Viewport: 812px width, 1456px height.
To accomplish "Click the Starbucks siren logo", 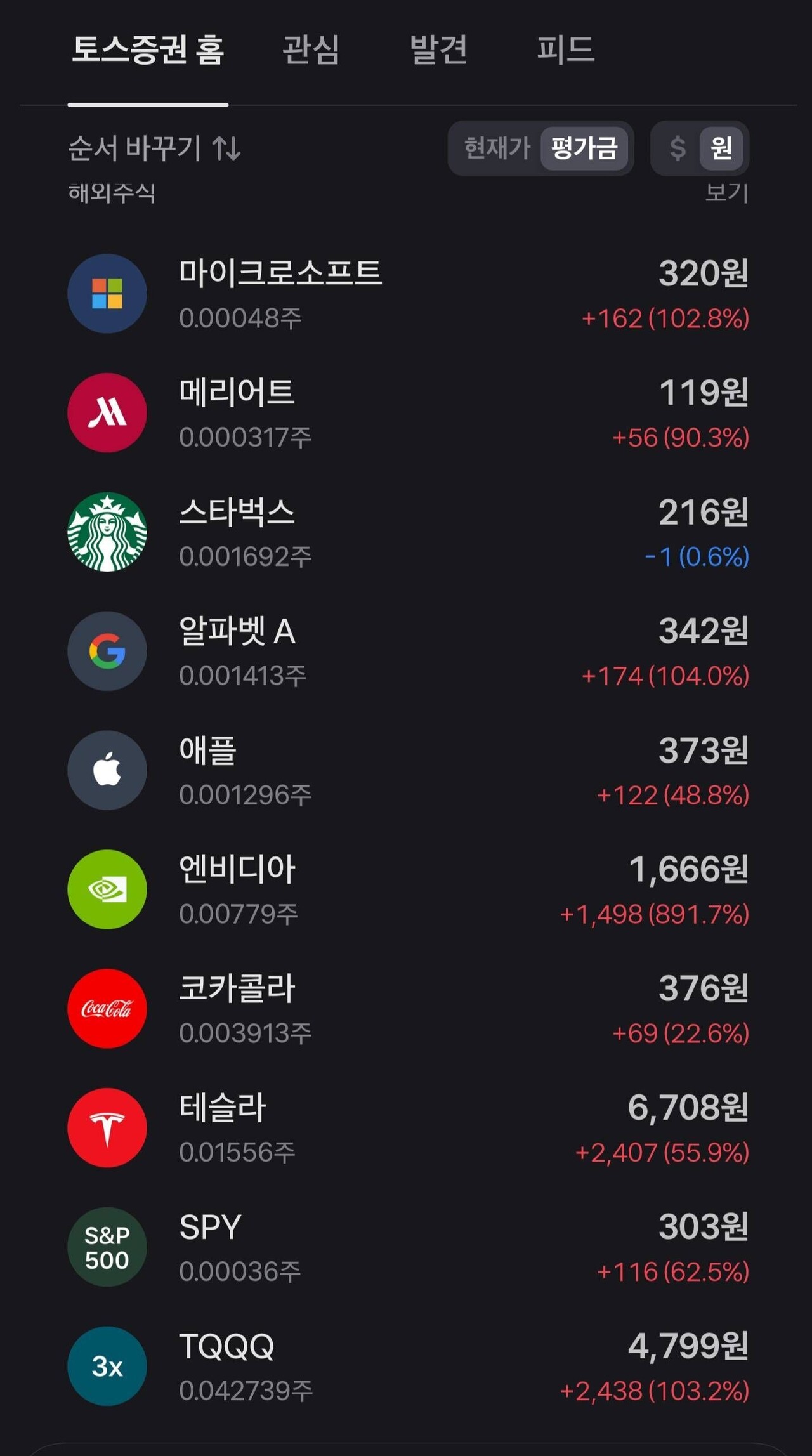I will point(107,533).
